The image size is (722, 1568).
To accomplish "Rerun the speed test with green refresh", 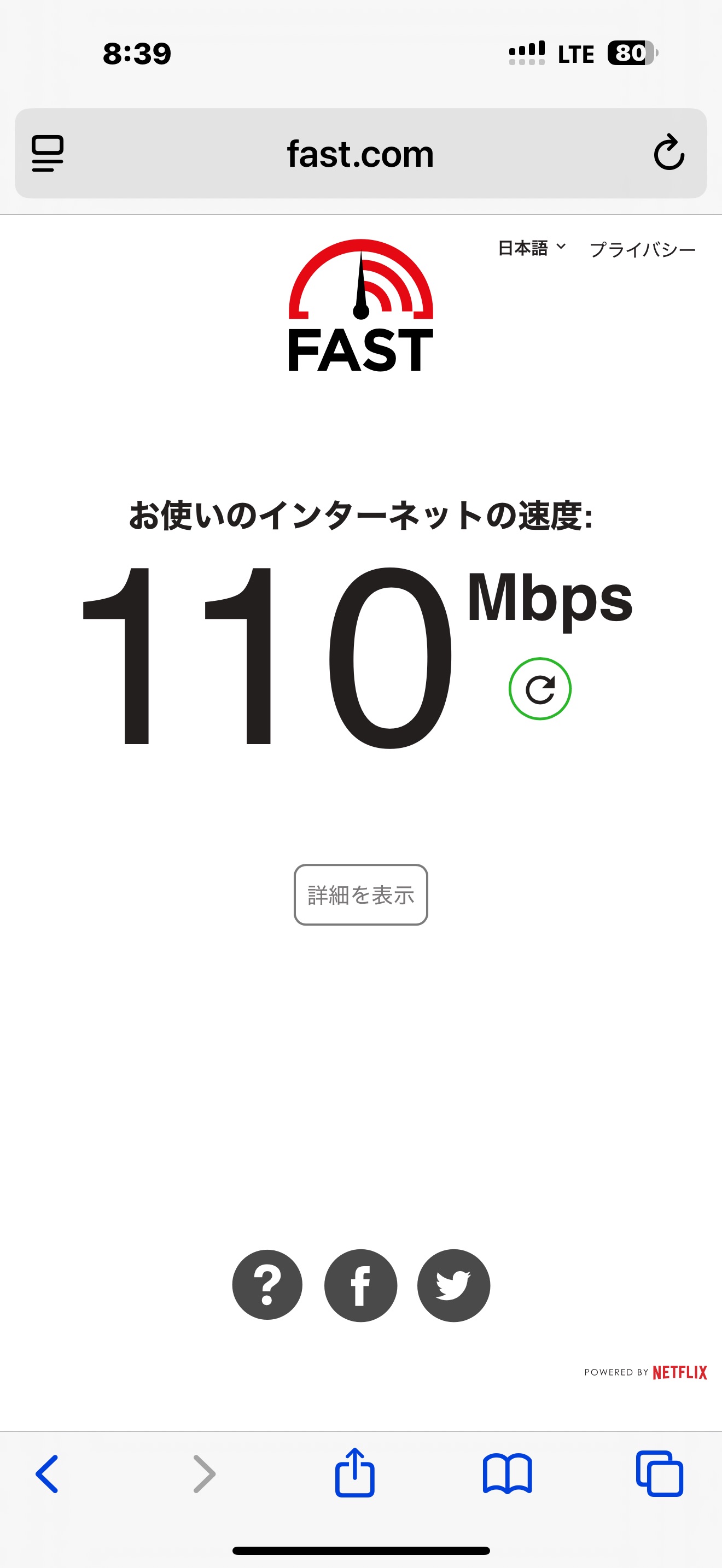I will pyautogui.click(x=539, y=688).
